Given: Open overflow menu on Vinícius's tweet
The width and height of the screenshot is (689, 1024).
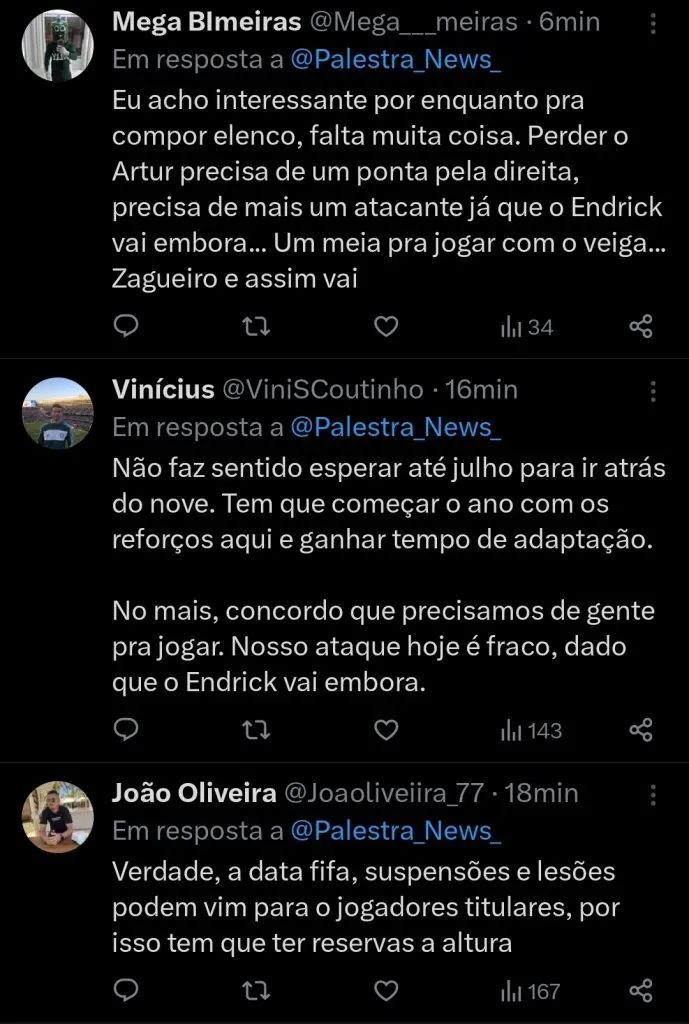Looking at the screenshot, I should (x=654, y=390).
